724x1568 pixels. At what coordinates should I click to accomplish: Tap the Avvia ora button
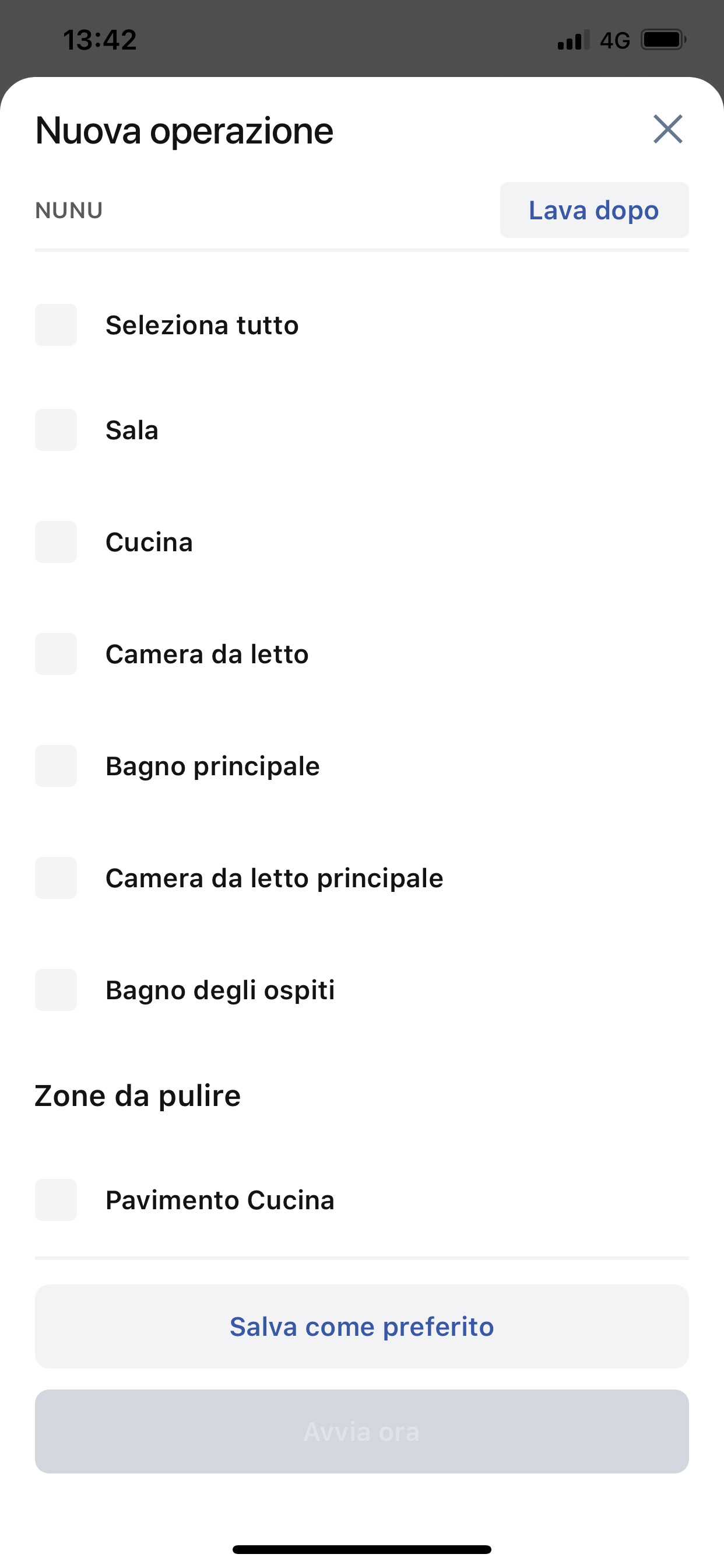click(x=361, y=1431)
